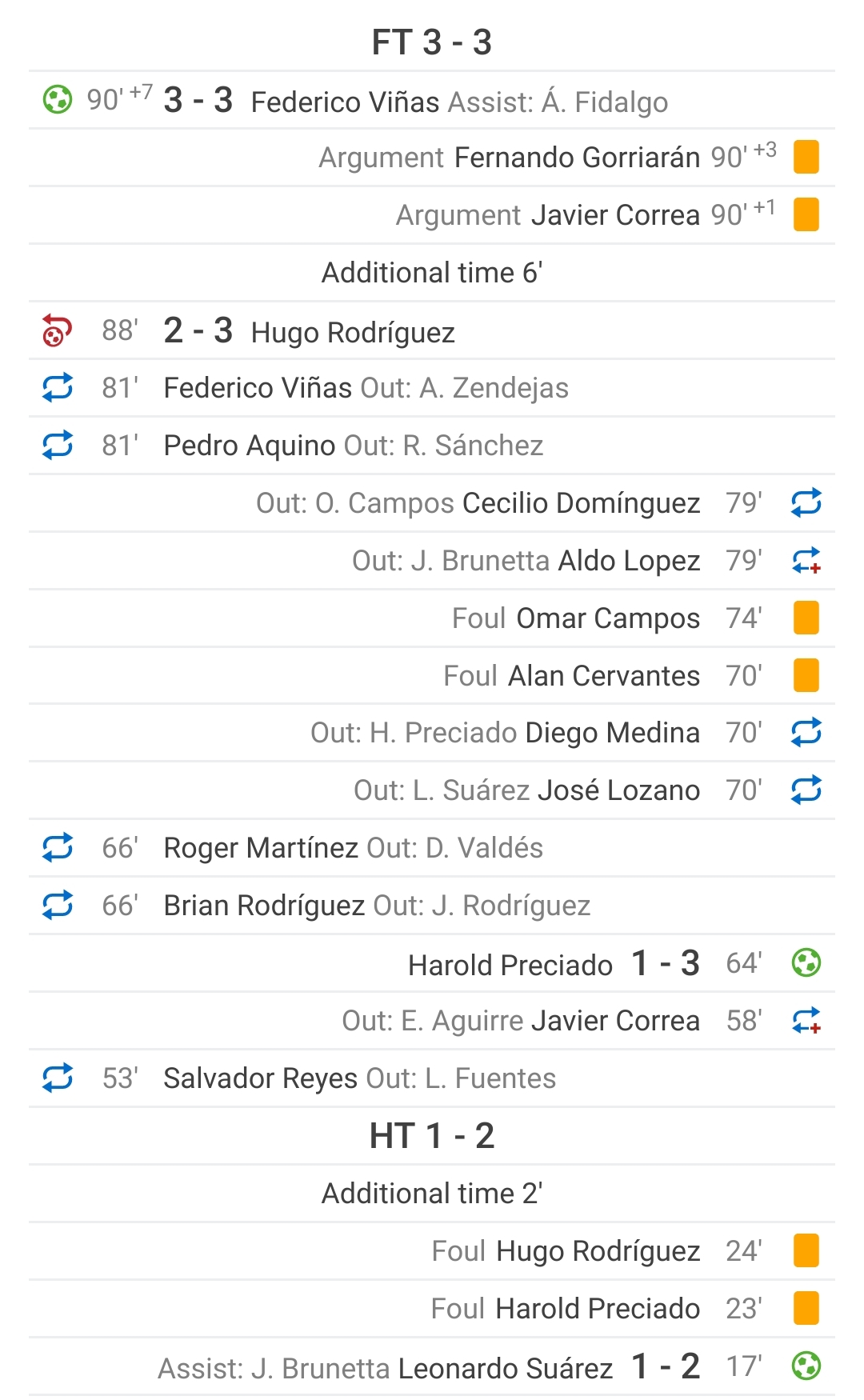864x1400 pixels.
Task: Open Alan Cervantes' 70' foul card
Action: pos(432,676)
